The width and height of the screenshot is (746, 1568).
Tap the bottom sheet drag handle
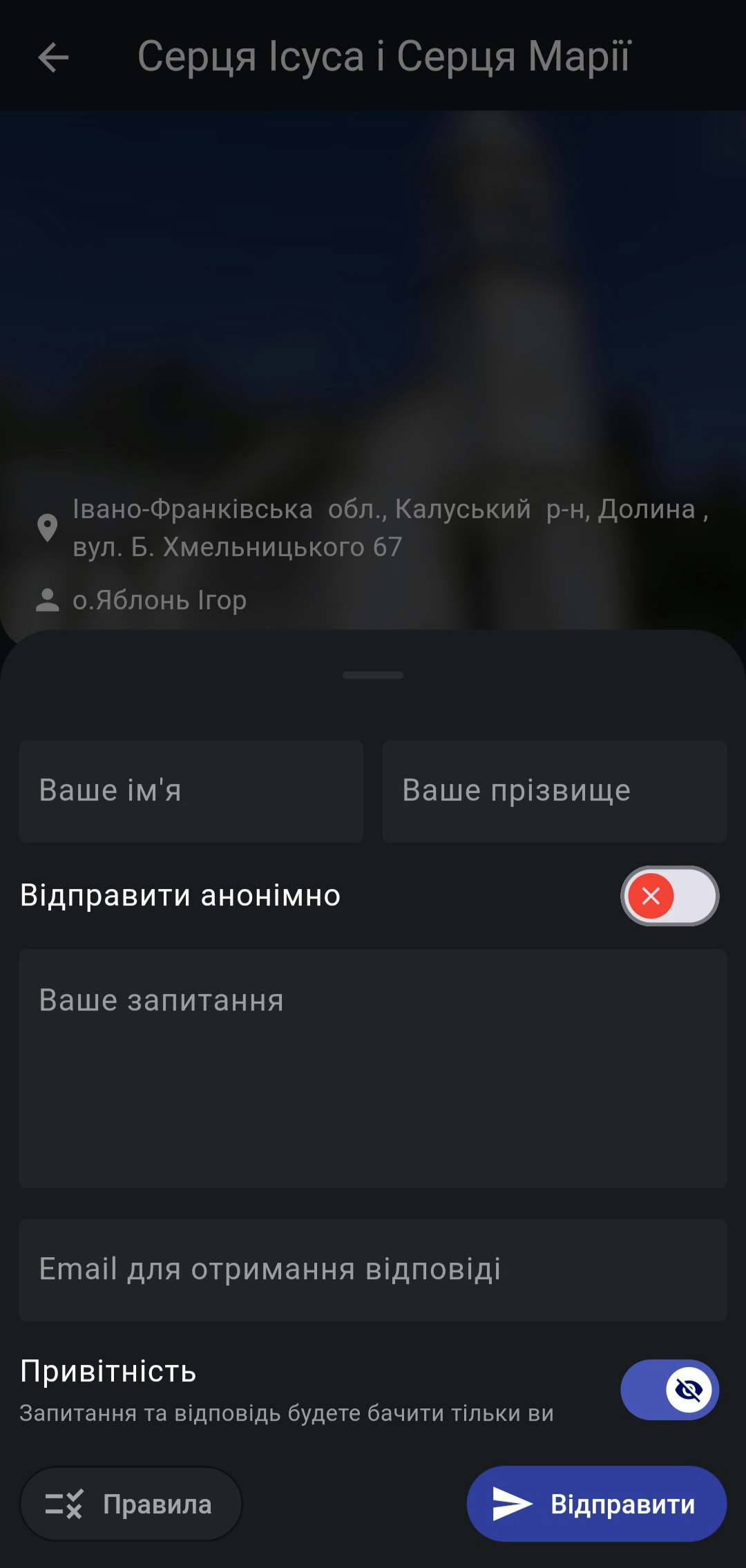click(373, 675)
